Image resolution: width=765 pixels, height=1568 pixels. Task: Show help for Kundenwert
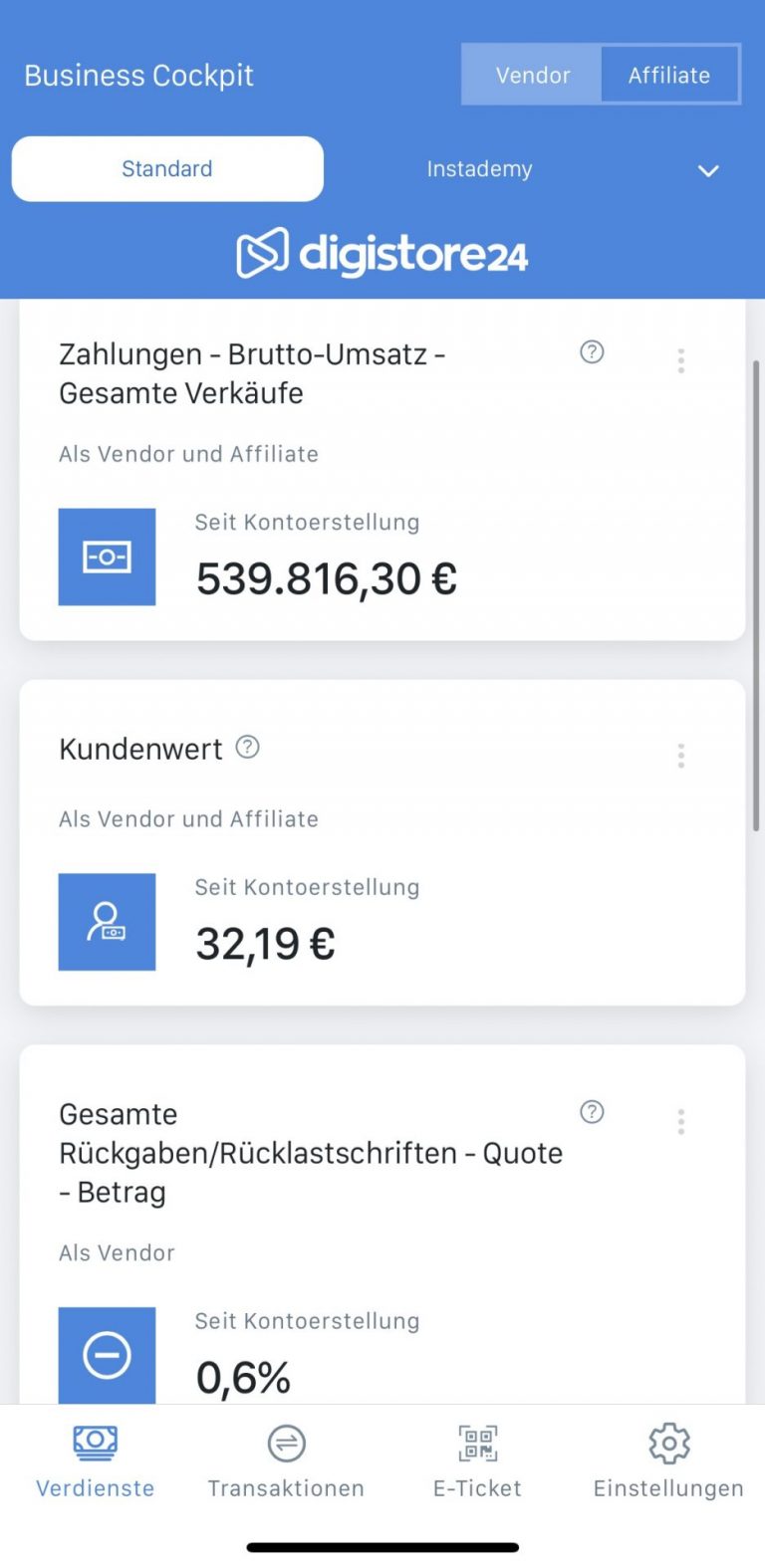[x=247, y=747]
